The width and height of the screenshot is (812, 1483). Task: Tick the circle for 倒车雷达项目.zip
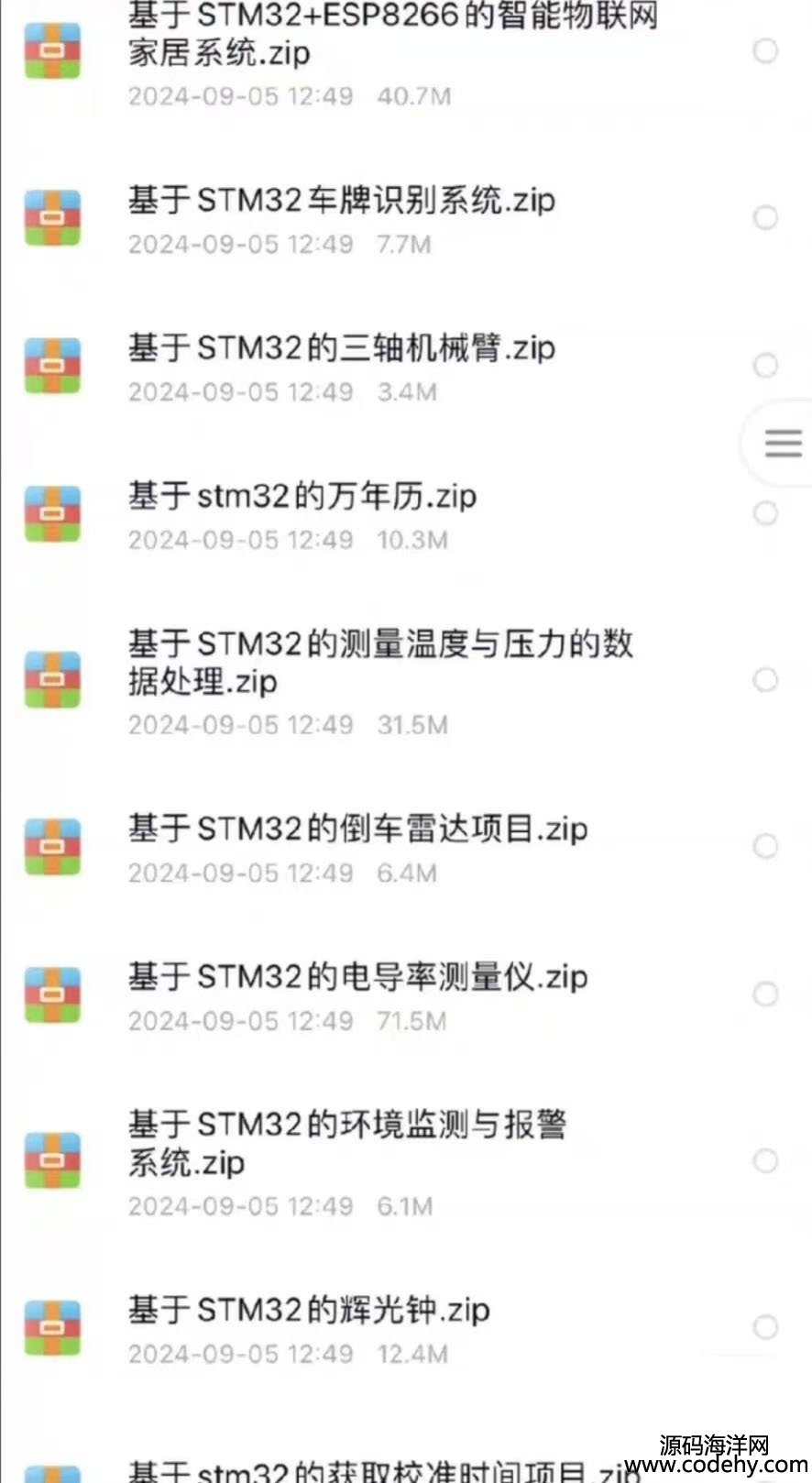point(765,846)
